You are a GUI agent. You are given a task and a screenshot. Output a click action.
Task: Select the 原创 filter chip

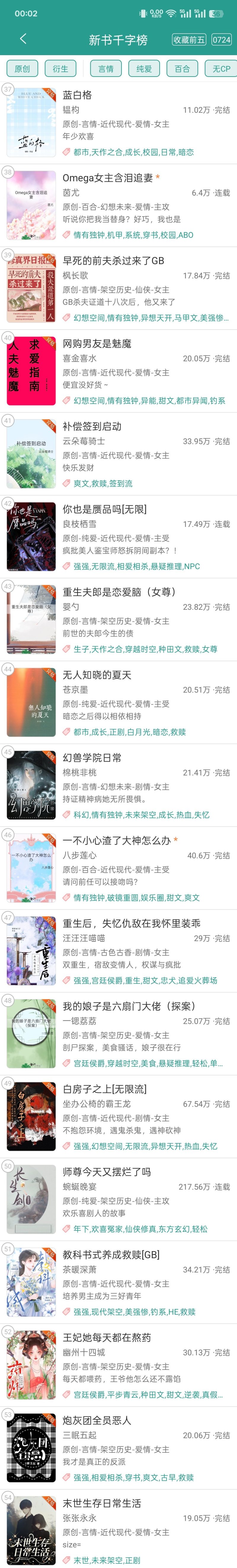click(x=23, y=69)
